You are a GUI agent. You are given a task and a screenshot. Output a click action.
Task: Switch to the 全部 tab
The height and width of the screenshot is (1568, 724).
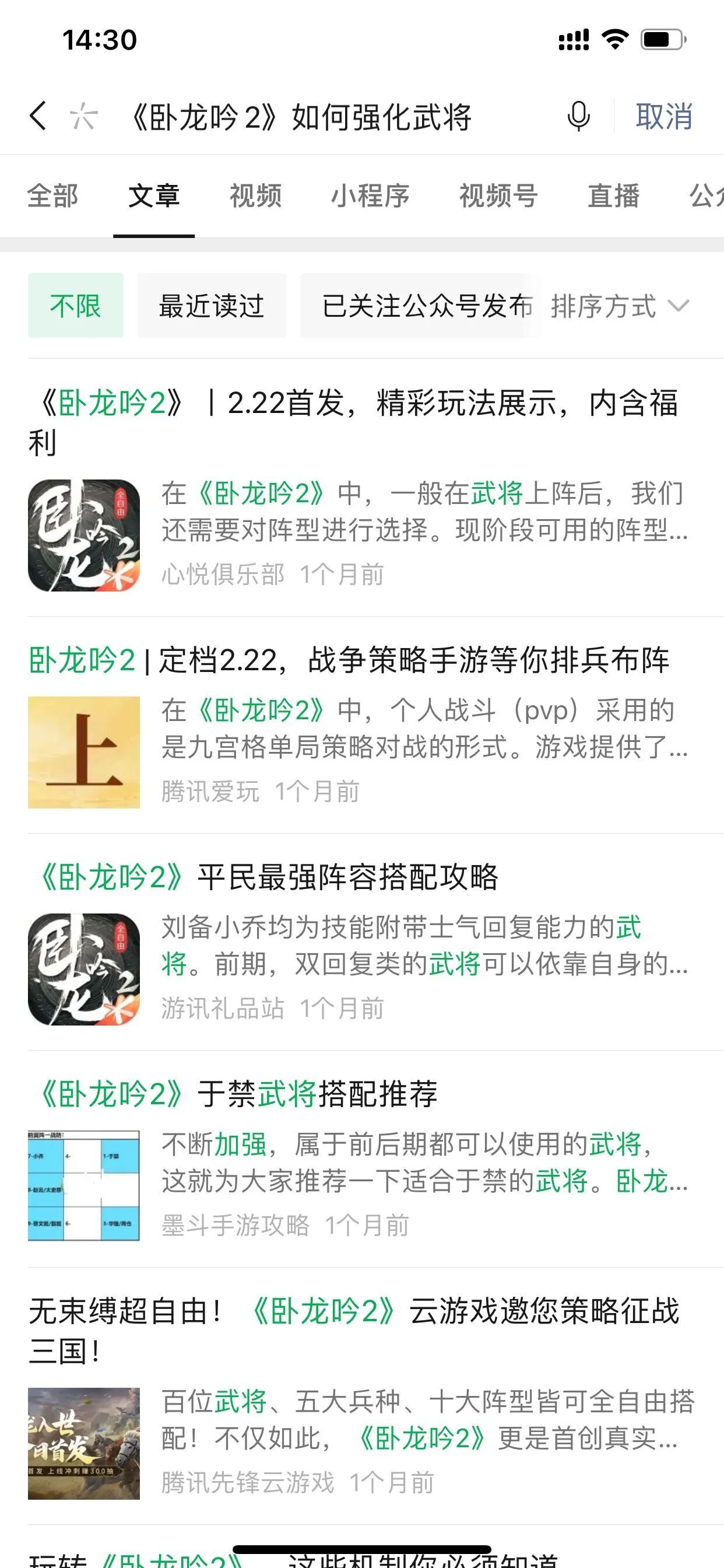pos(53,195)
